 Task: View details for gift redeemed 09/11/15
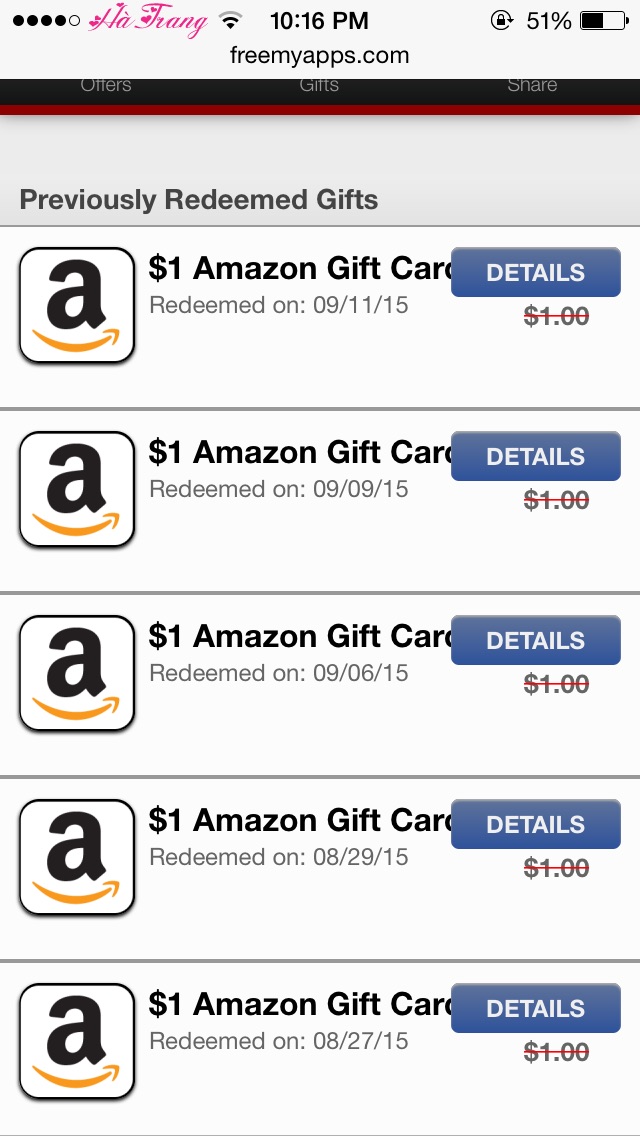(x=535, y=273)
